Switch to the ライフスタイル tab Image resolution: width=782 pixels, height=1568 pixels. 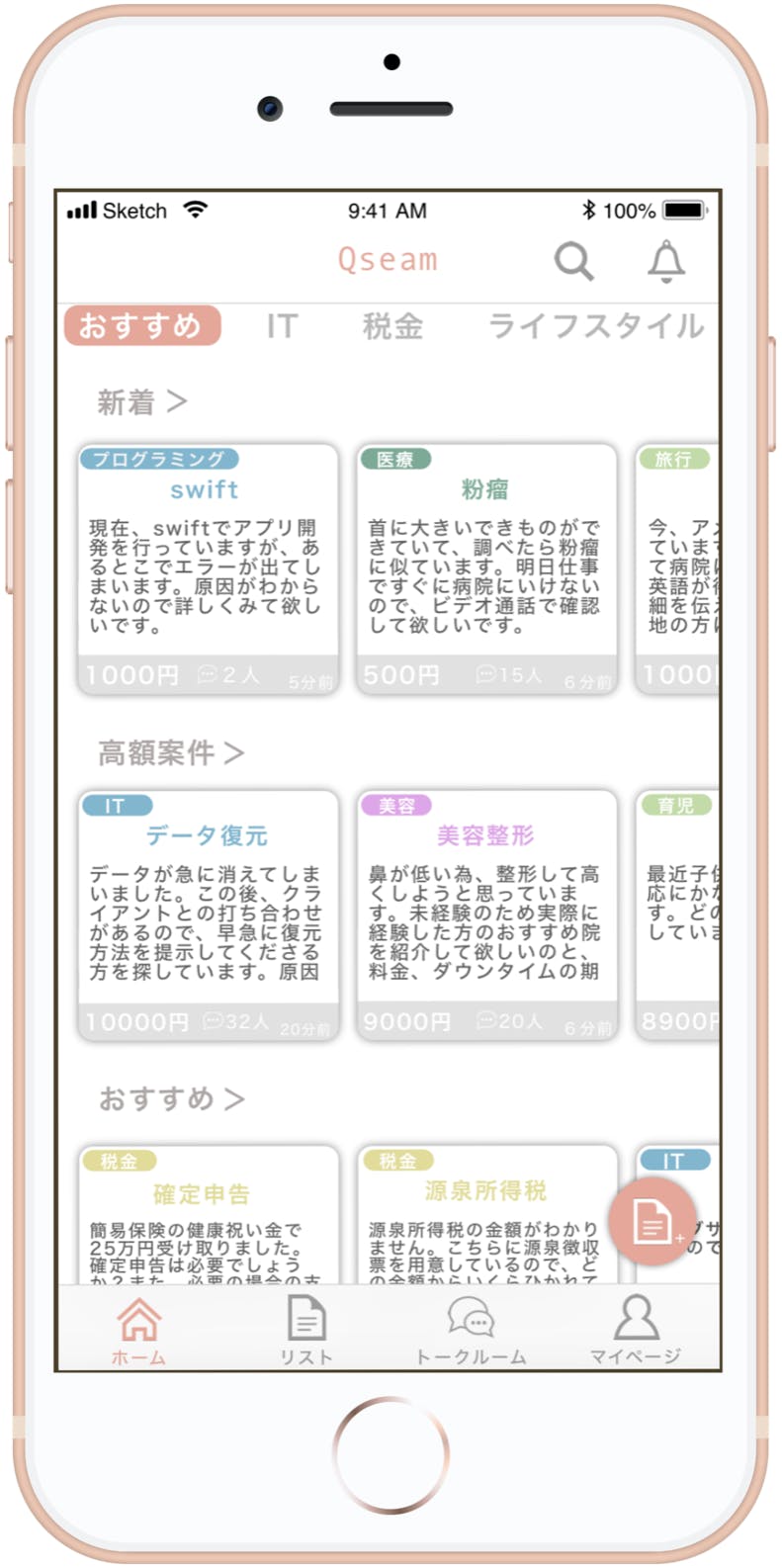pyautogui.click(x=597, y=326)
